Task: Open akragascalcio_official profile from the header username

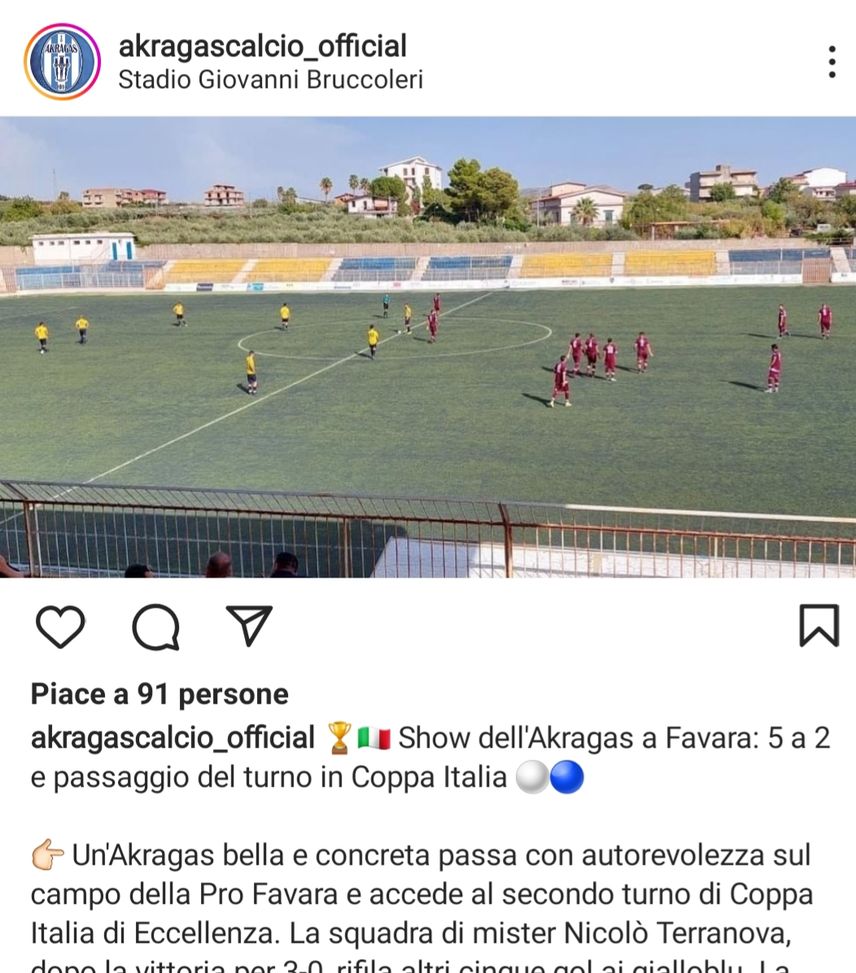Action: tap(263, 45)
